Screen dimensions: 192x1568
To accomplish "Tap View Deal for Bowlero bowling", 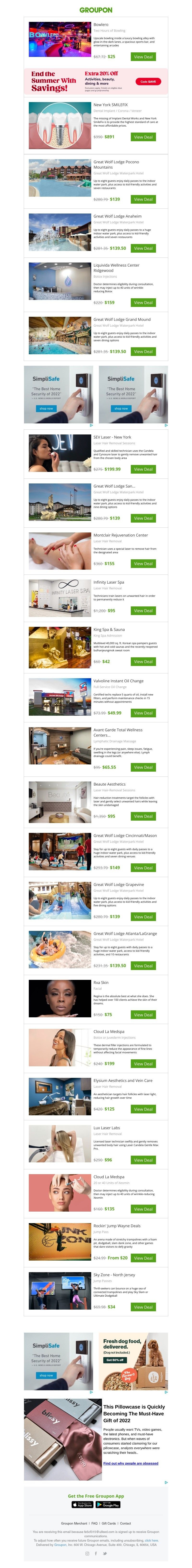I will [x=143, y=57].
